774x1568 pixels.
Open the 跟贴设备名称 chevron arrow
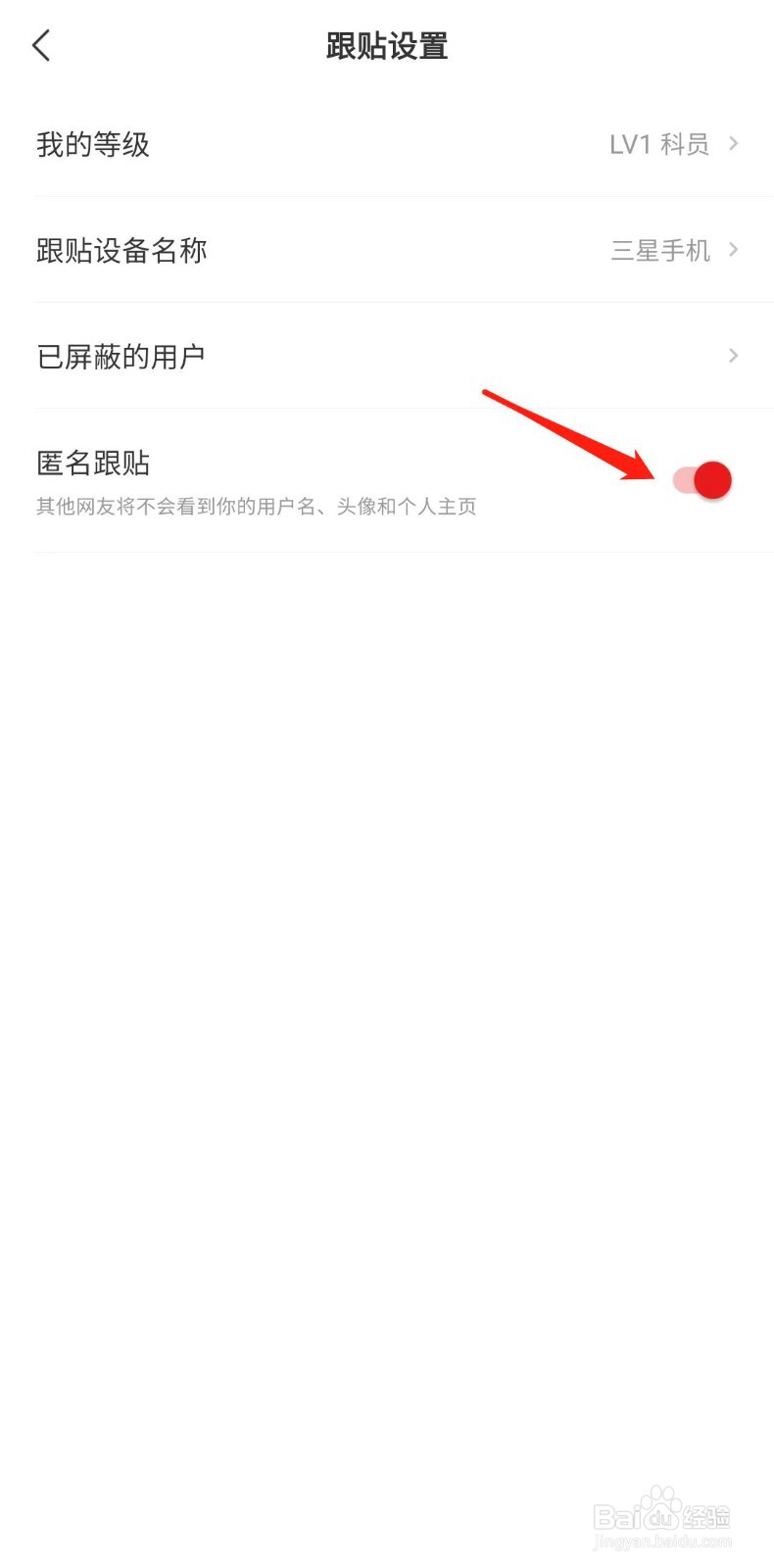click(x=732, y=250)
